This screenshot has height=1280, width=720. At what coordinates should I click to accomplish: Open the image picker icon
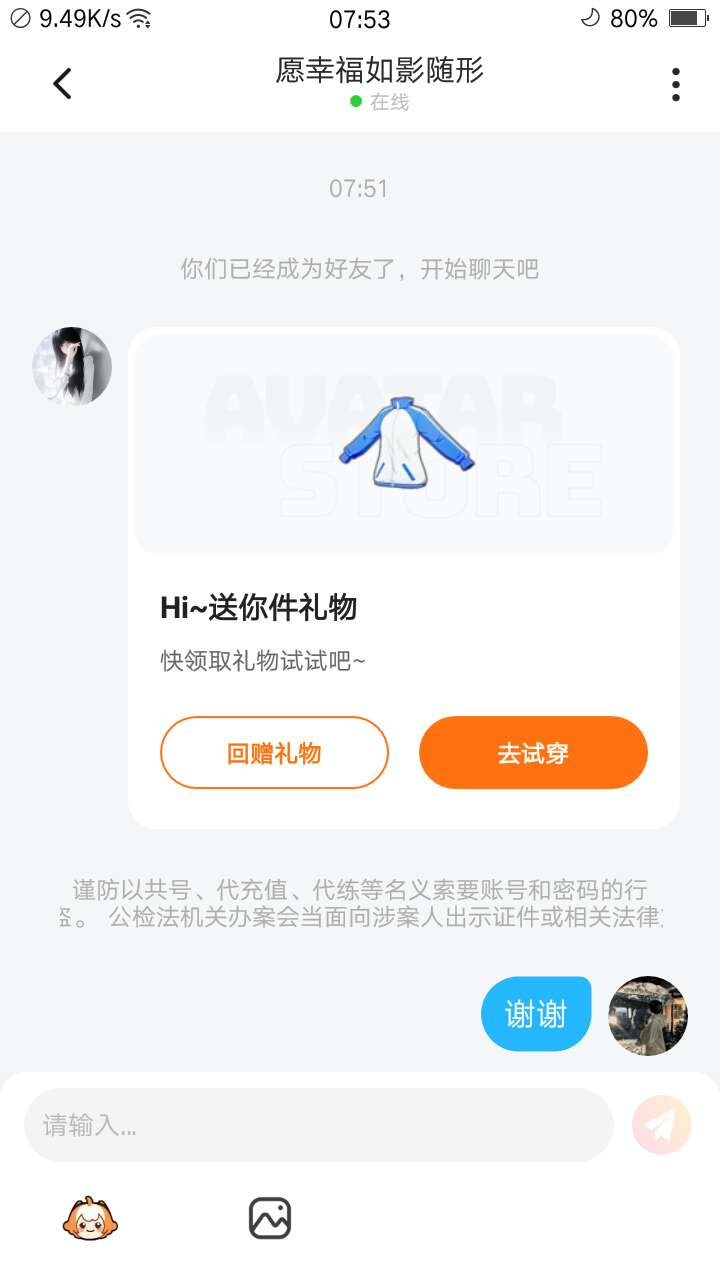click(x=270, y=1218)
